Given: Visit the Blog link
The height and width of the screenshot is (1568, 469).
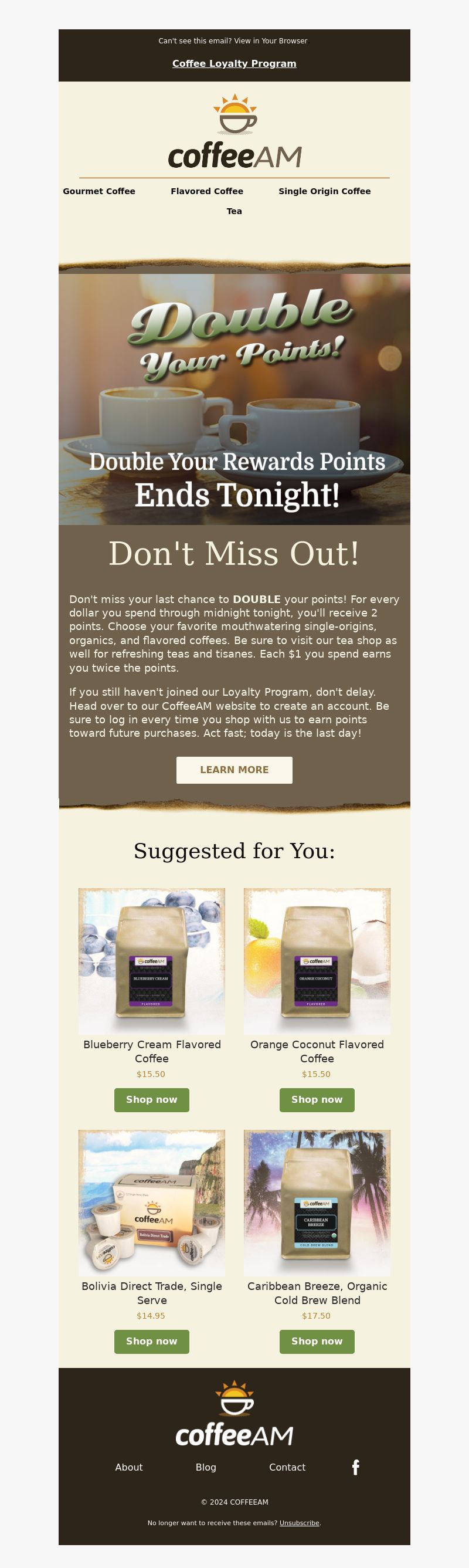Looking at the screenshot, I should click(206, 1467).
